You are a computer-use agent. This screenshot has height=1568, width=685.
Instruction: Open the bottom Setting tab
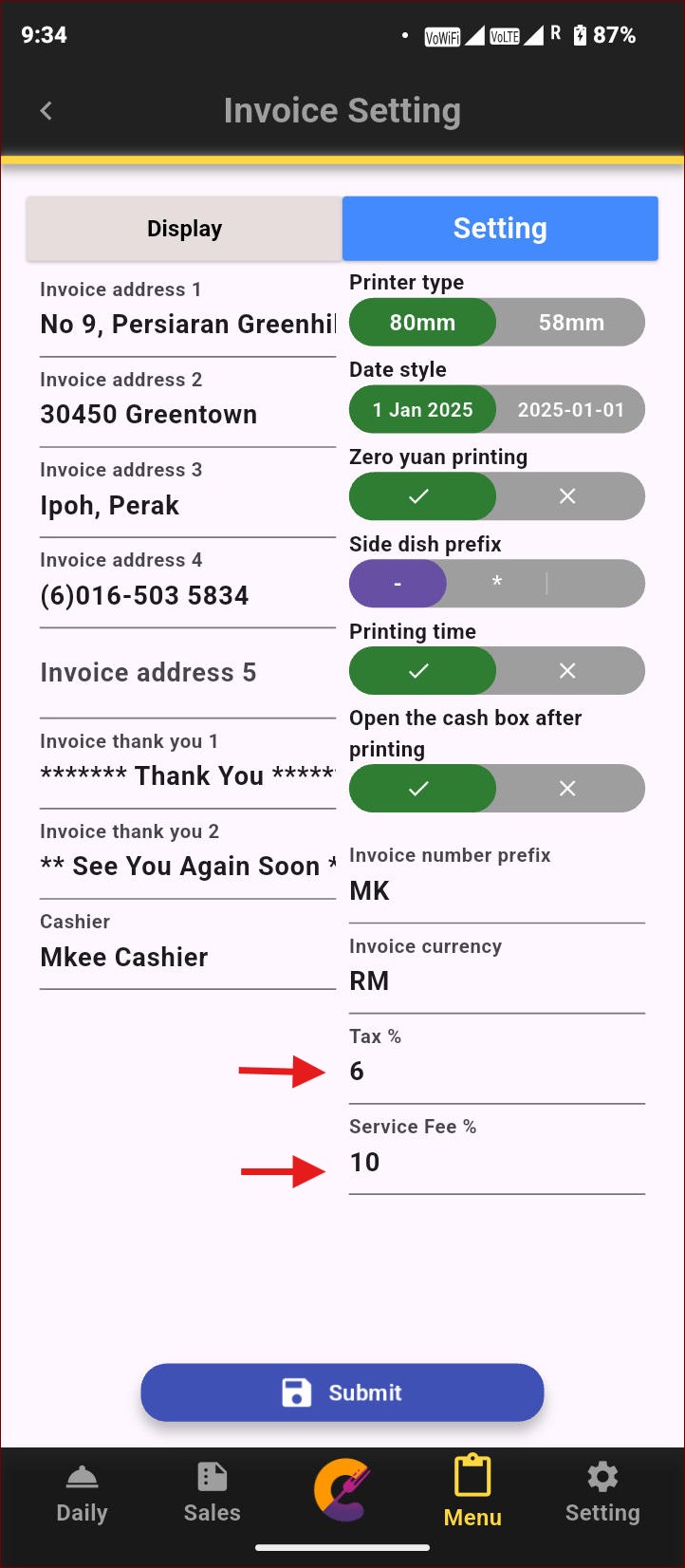pos(602,1494)
